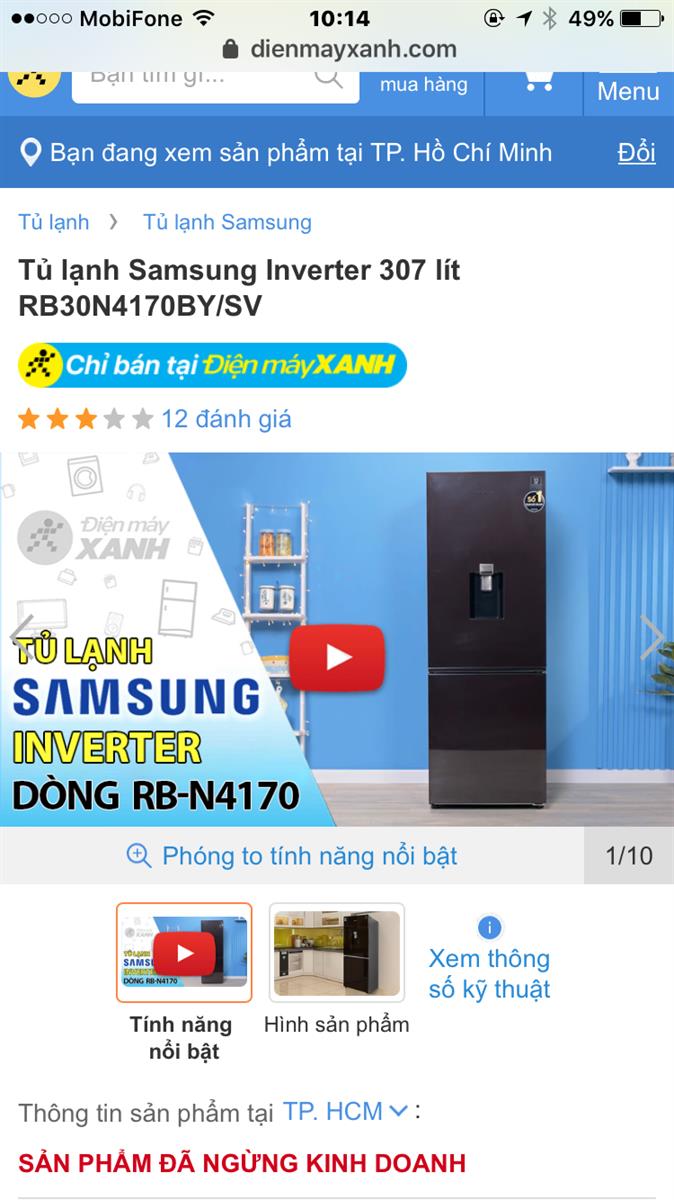This screenshot has width=674, height=1200.
Task: Expand the TP. HCM location dropdown
Action: pos(345,1111)
